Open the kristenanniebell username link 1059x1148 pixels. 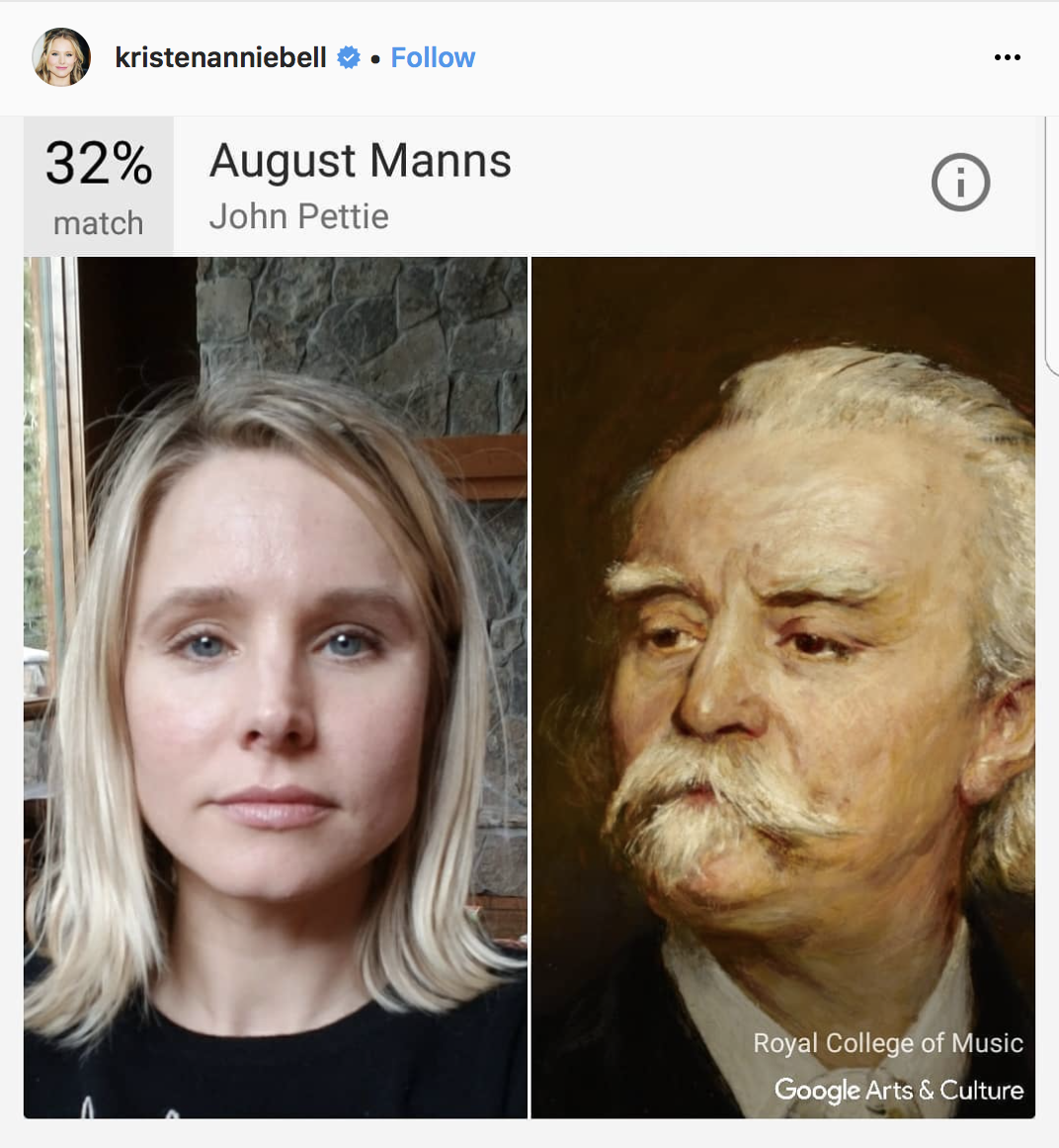coord(220,57)
